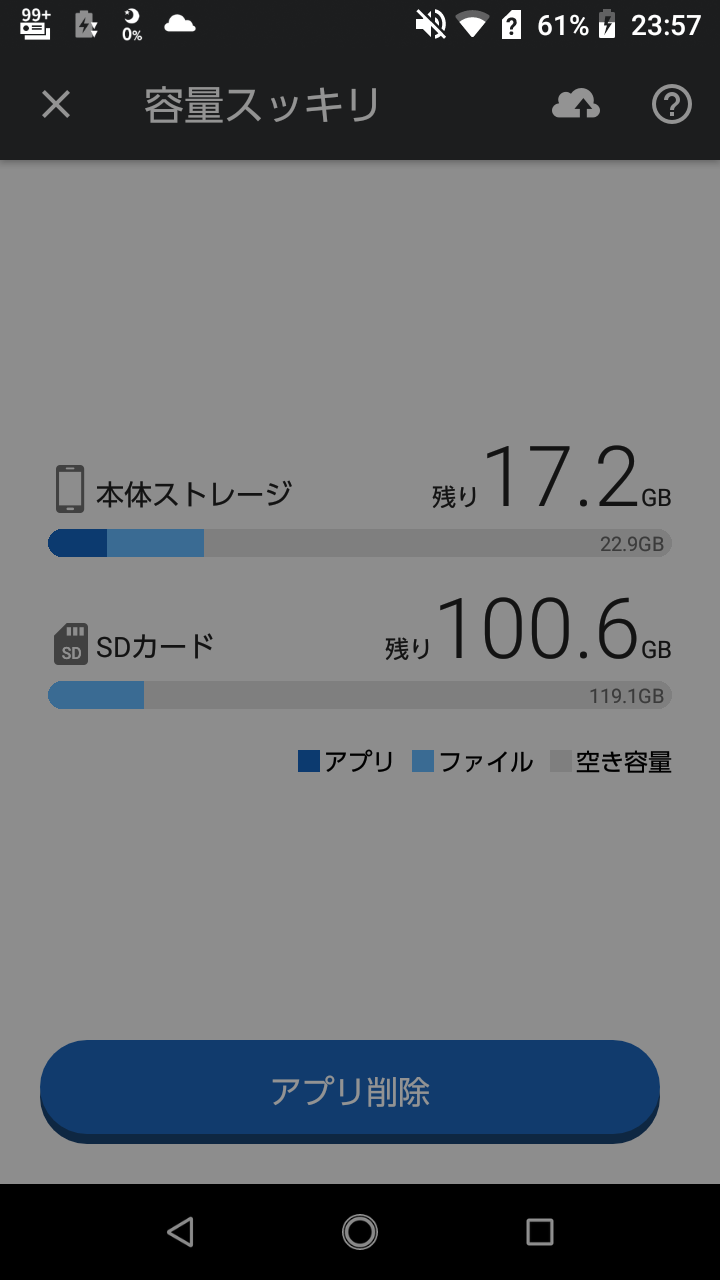Go back with the system back button

click(x=180, y=1232)
